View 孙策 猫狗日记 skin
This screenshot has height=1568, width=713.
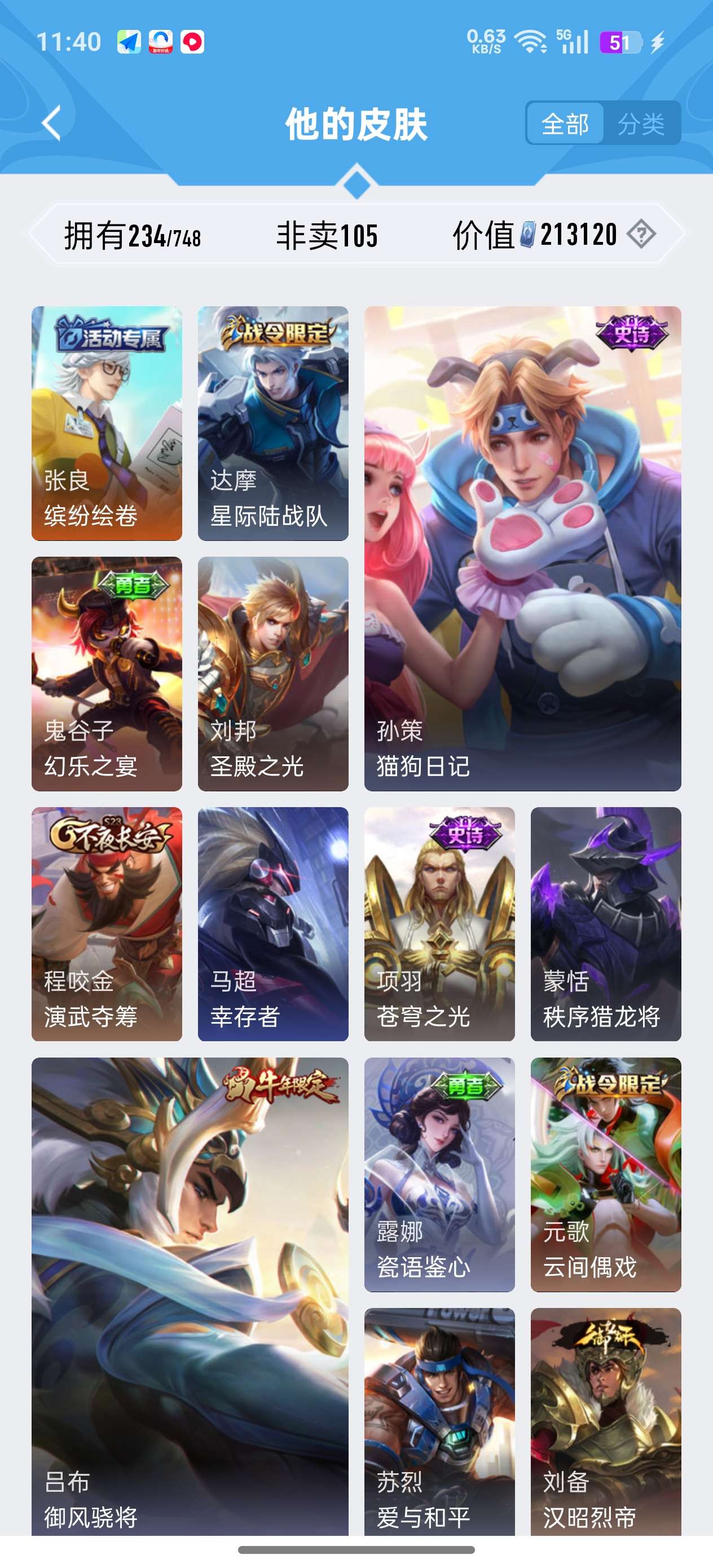click(522, 548)
